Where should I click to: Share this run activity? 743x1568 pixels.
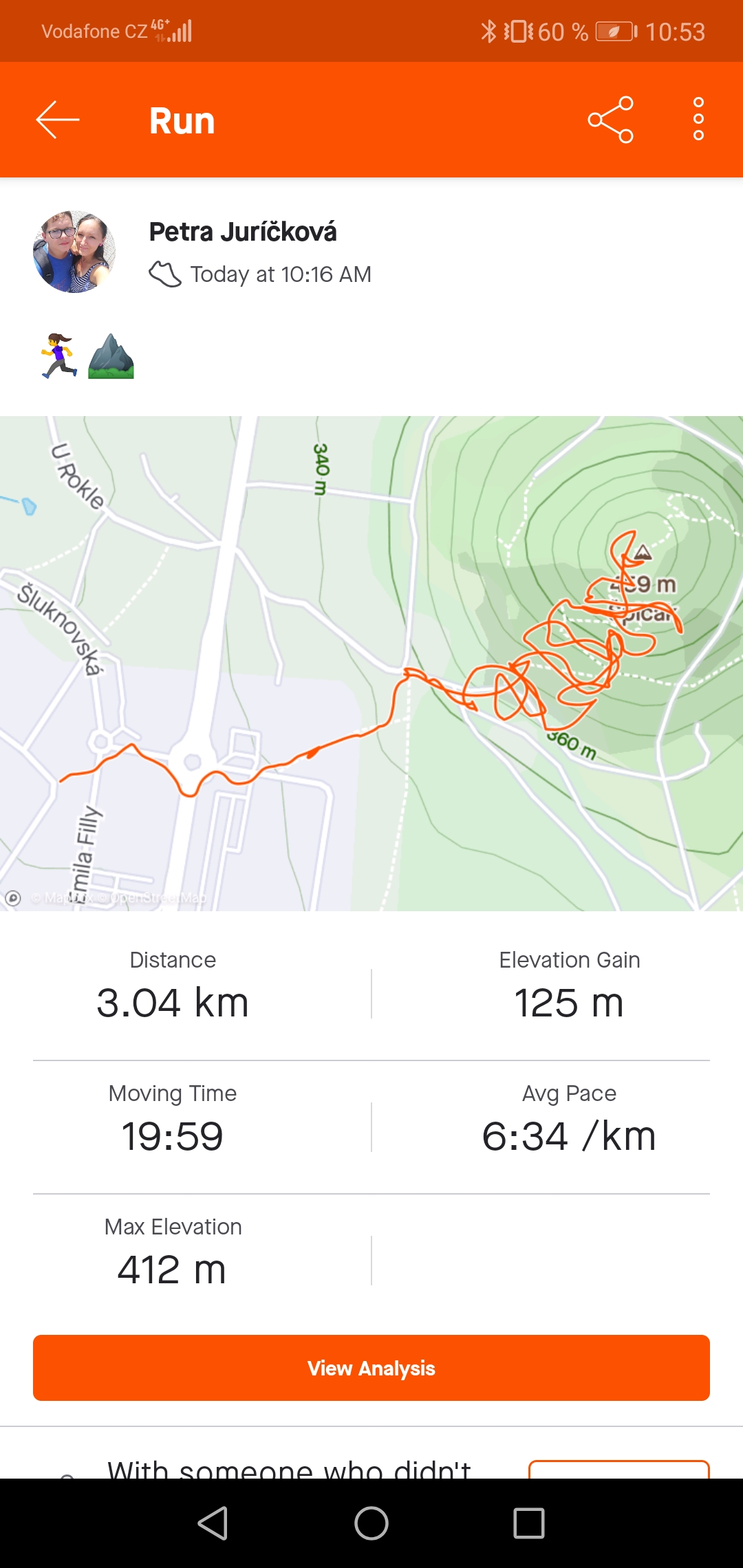point(610,120)
